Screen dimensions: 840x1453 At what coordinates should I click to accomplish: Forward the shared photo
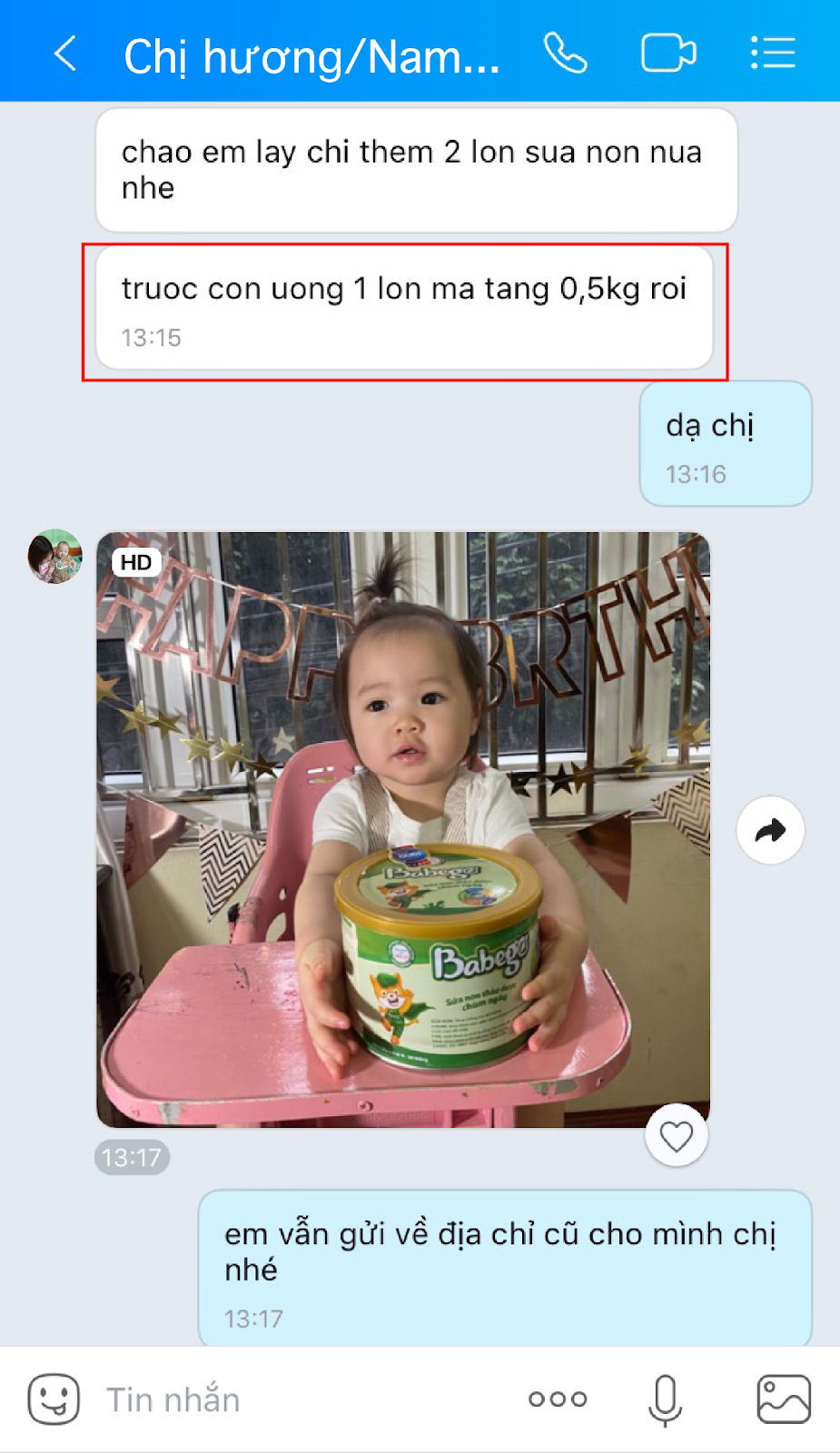coord(770,830)
